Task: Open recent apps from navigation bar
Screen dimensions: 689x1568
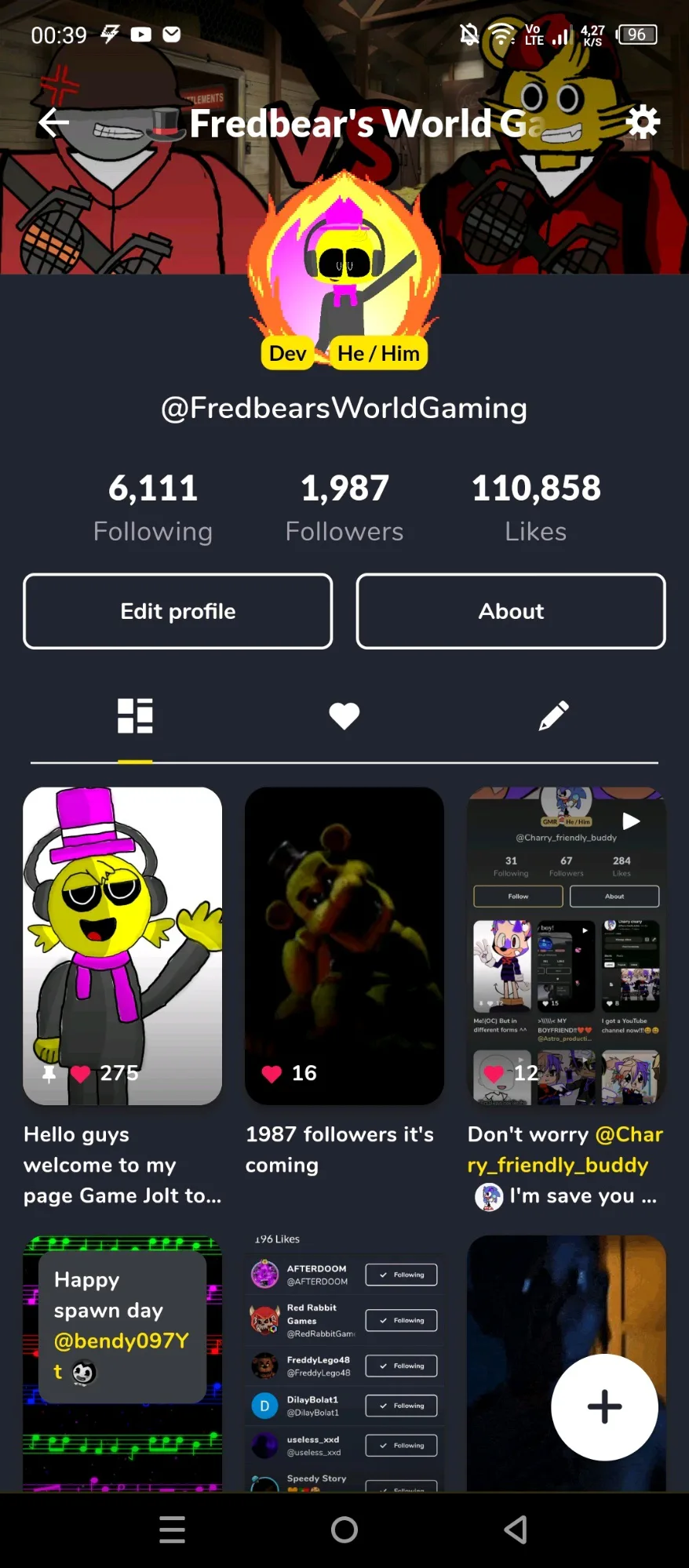Action: click(172, 1529)
